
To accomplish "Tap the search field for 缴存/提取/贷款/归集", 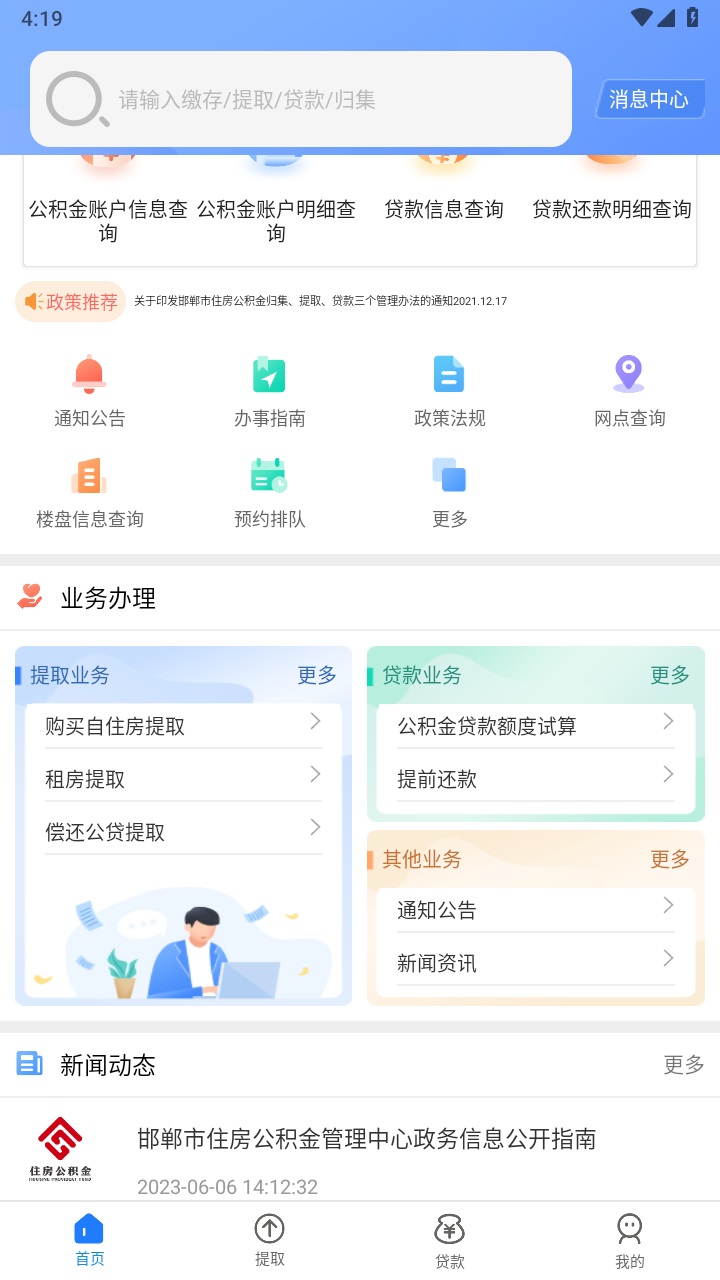I will pyautogui.click(x=300, y=100).
